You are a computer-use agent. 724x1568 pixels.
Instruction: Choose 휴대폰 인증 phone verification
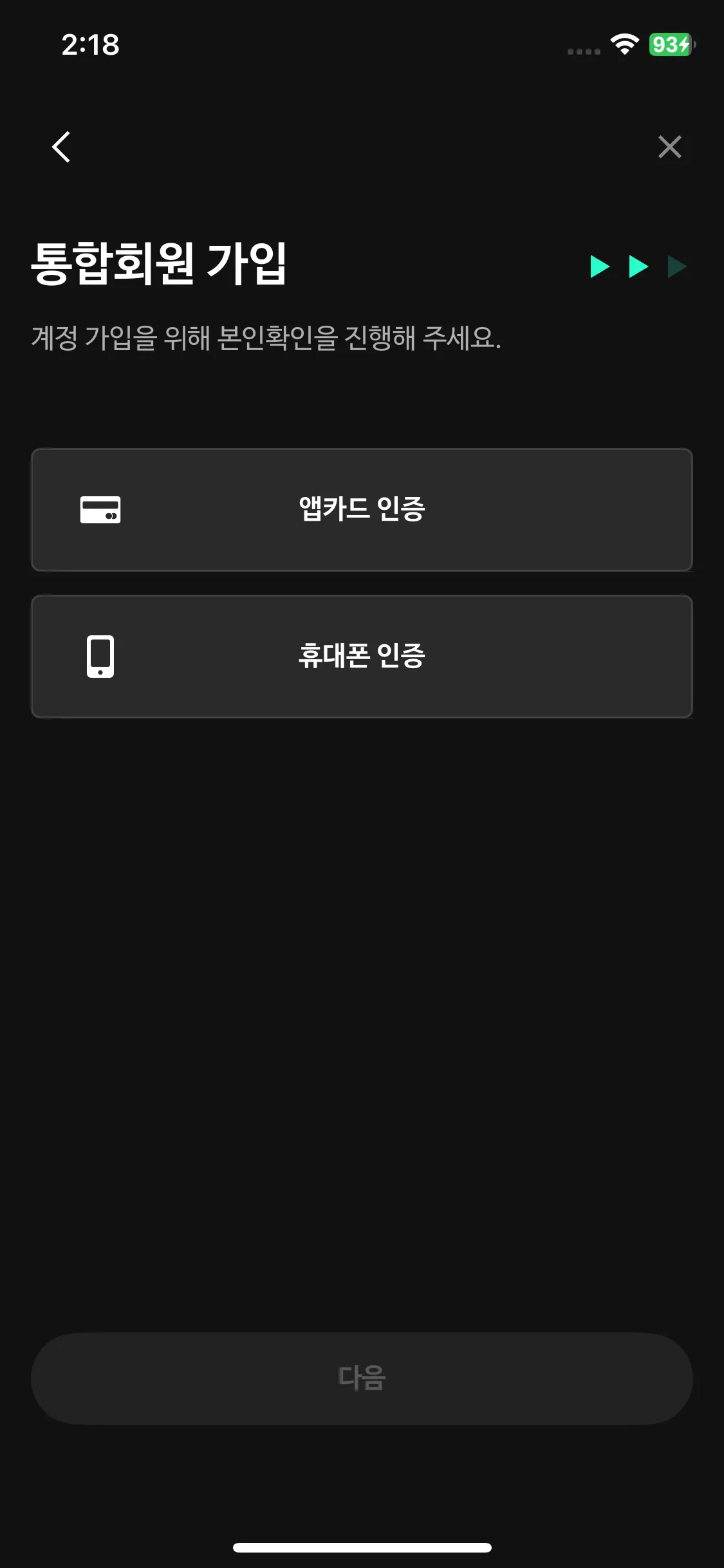(362, 656)
